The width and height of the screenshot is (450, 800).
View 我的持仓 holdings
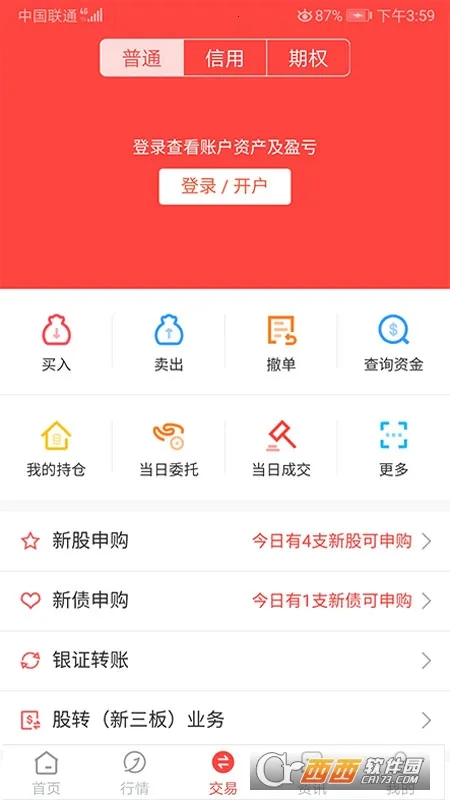pos(56,448)
